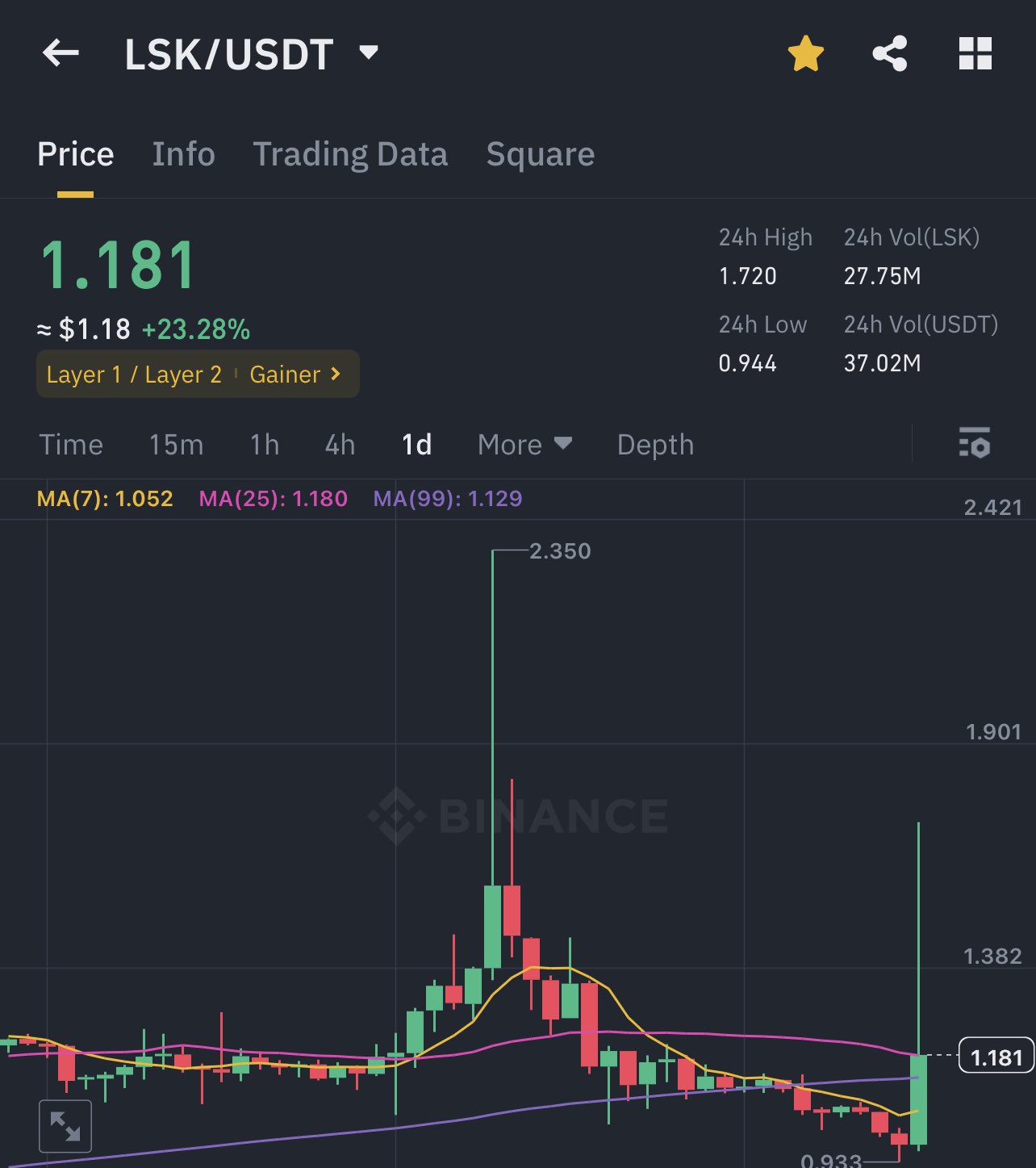View the Square tab
The width and height of the screenshot is (1036, 1168).
point(540,154)
